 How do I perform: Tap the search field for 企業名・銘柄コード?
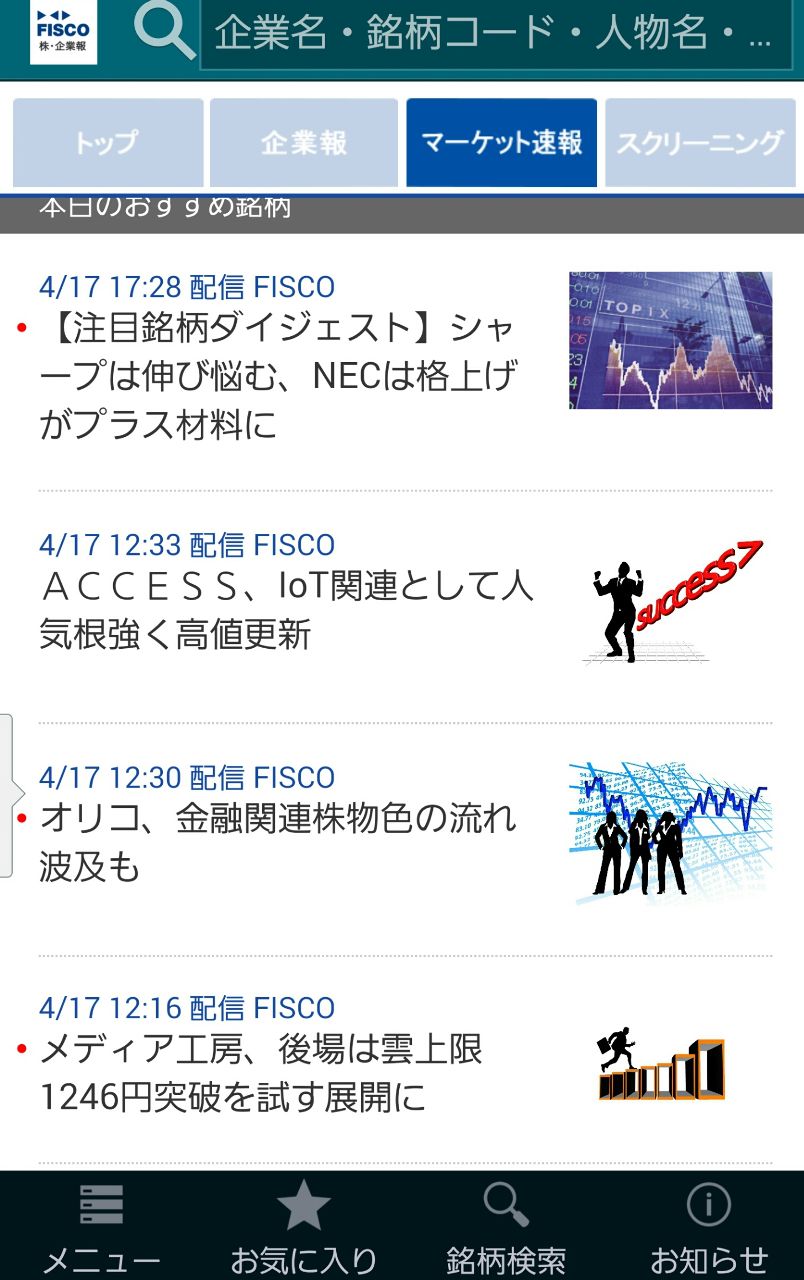click(496, 34)
